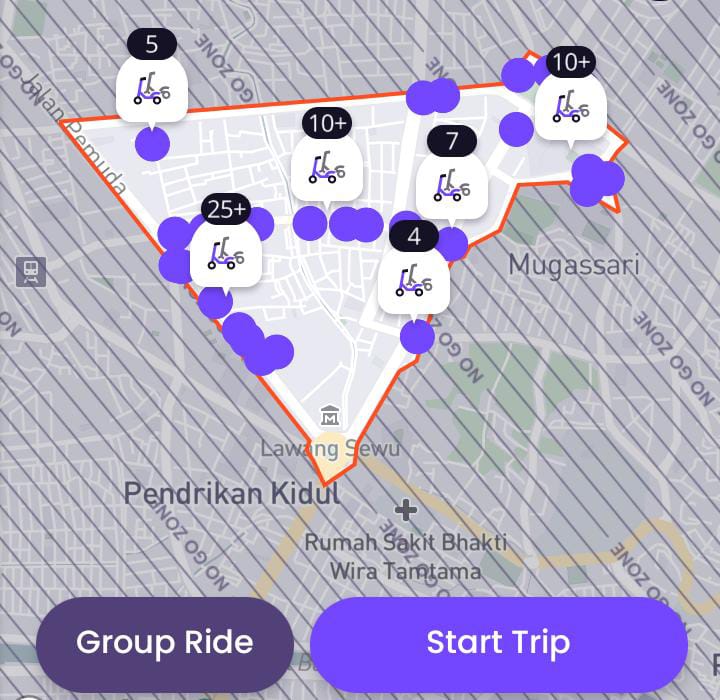The width and height of the screenshot is (720, 700).
Task: Open the Group Ride option
Action: (x=164, y=642)
